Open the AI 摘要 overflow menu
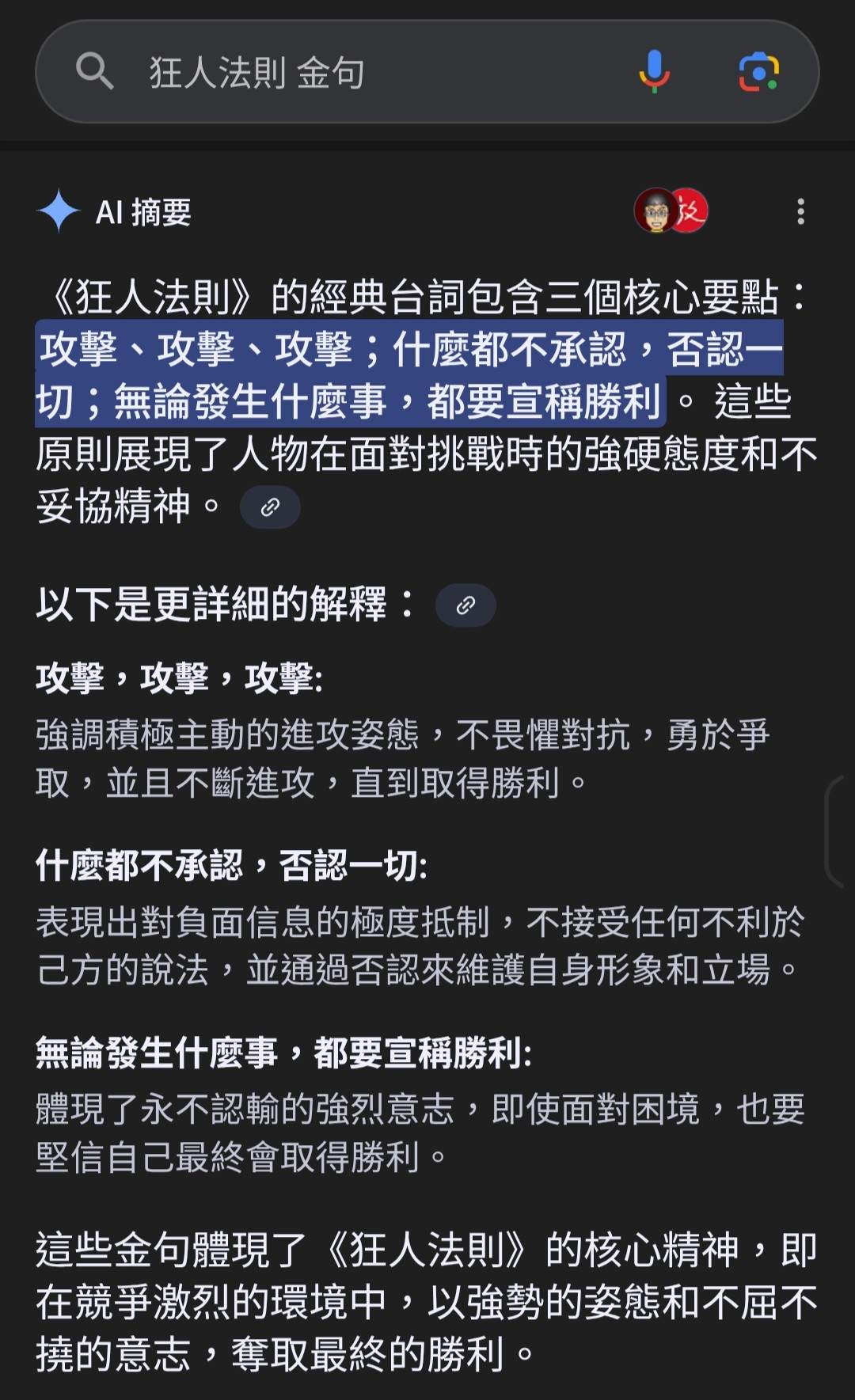The width and height of the screenshot is (855, 1400). coord(800,211)
